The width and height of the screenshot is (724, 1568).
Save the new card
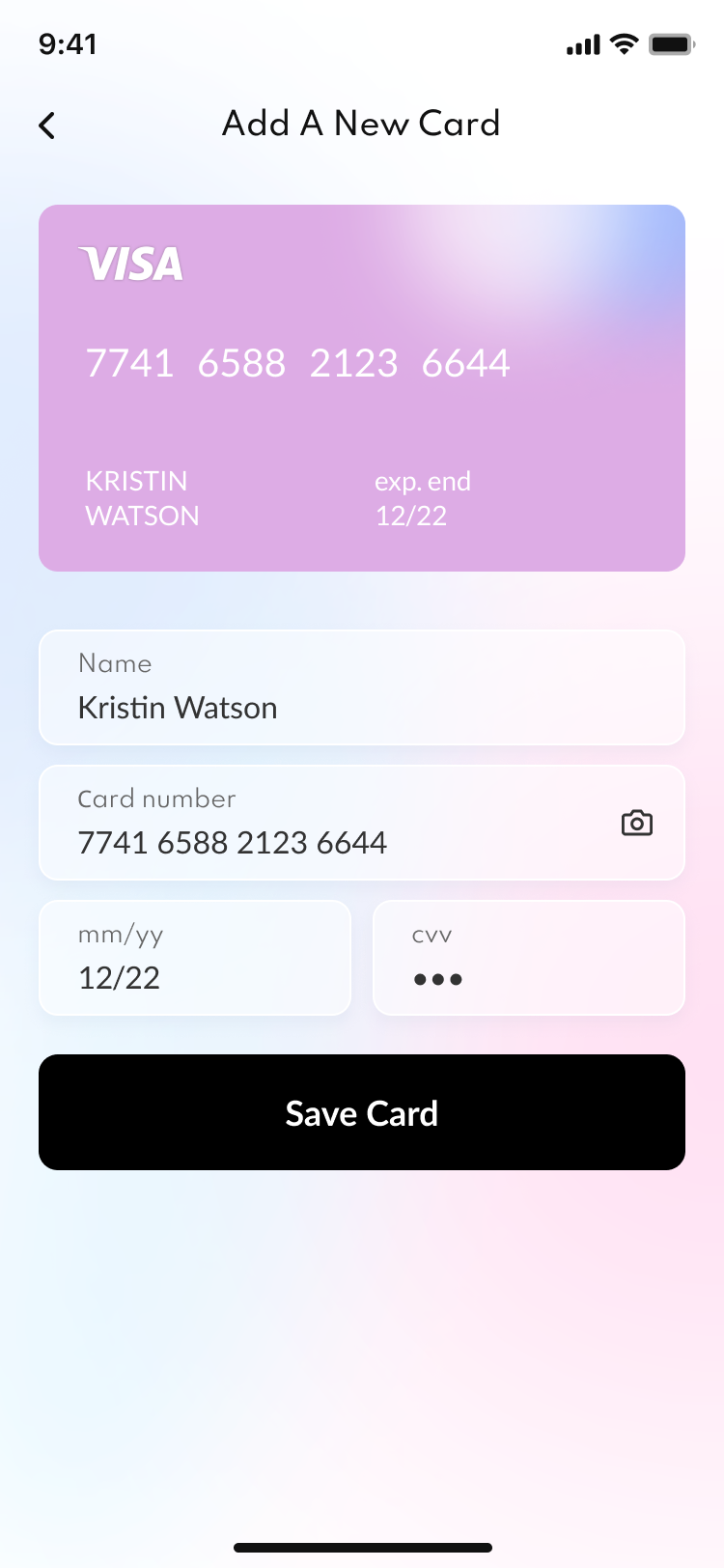tap(361, 1112)
